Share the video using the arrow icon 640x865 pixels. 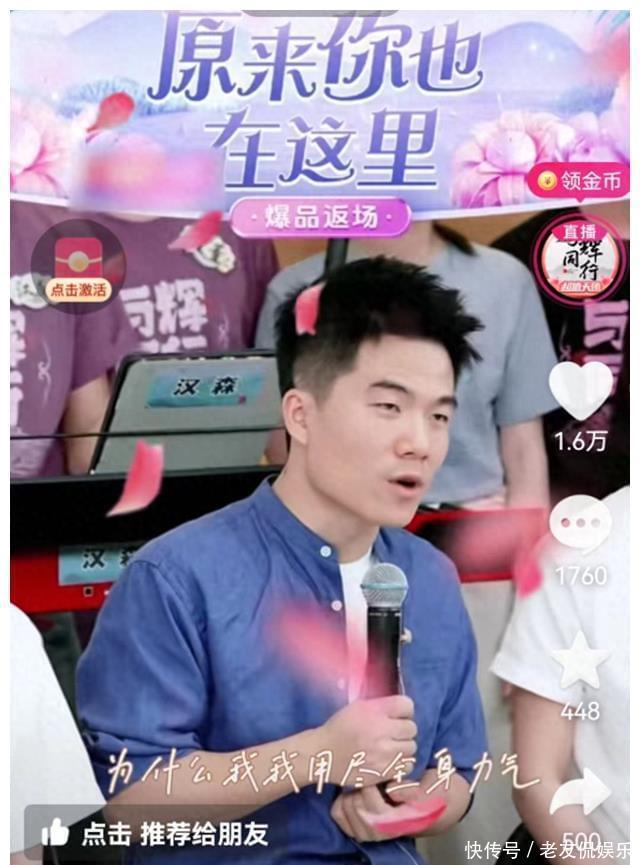coord(581,792)
